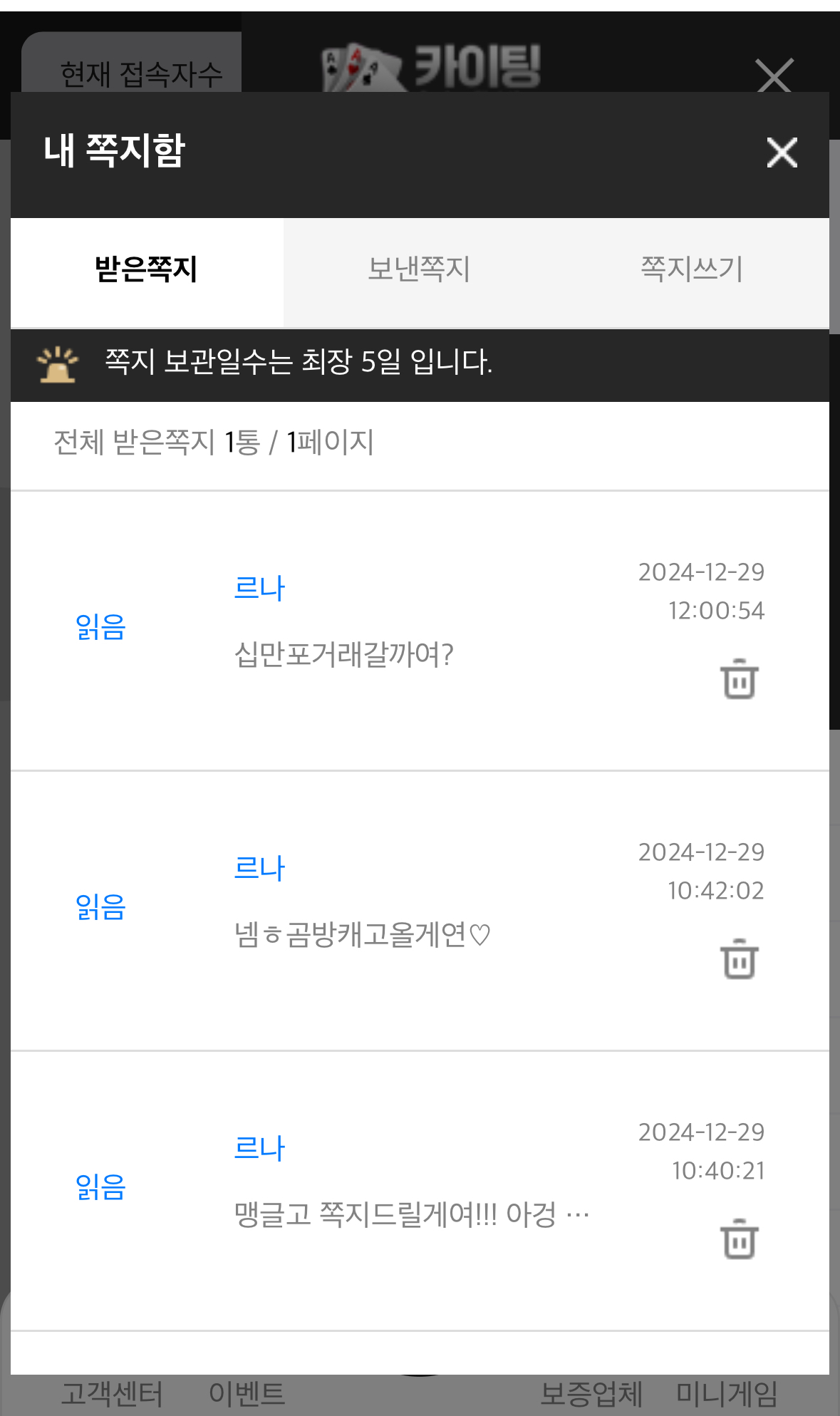Delete the message received at 12:00:54
Viewport: 840px width, 1416px height.
[740, 679]
